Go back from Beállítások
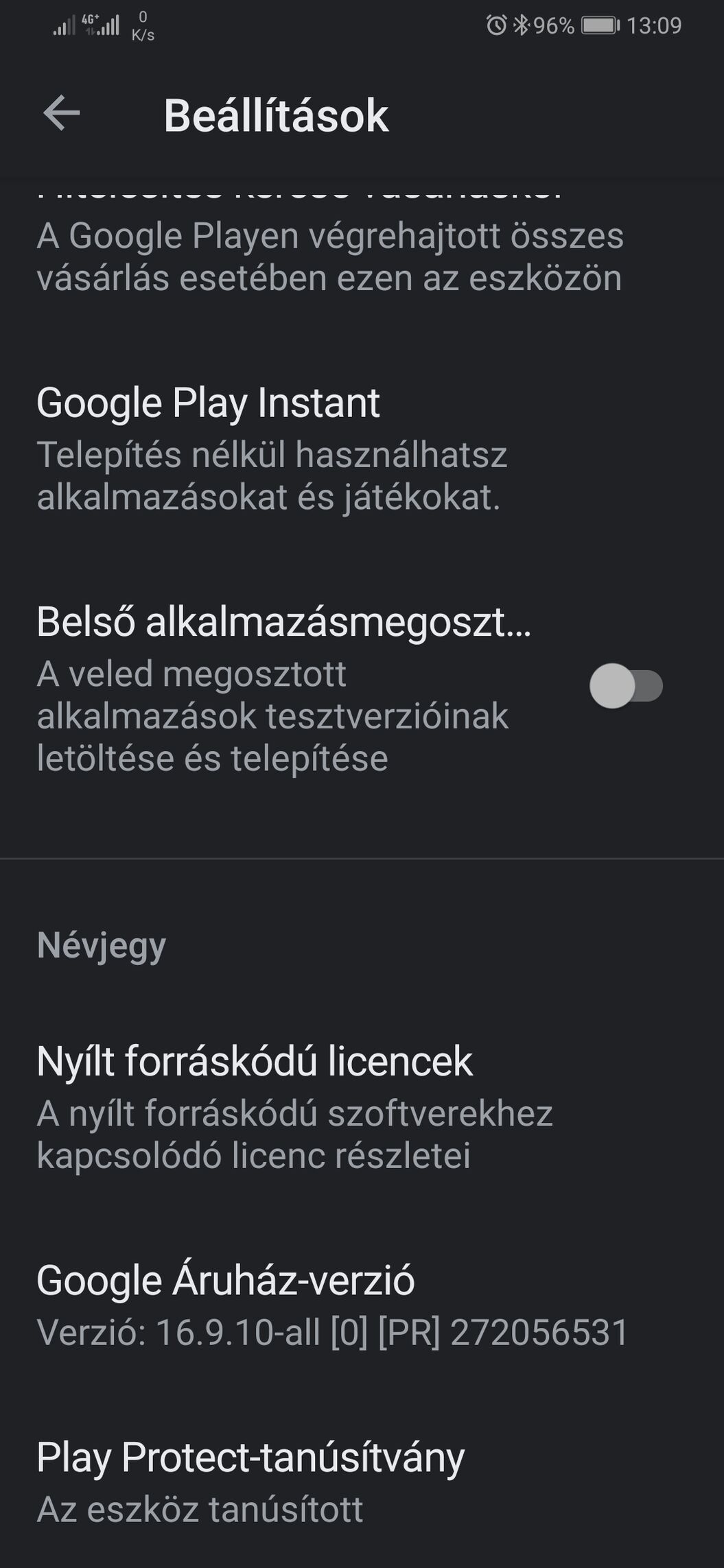 [62, 113]
